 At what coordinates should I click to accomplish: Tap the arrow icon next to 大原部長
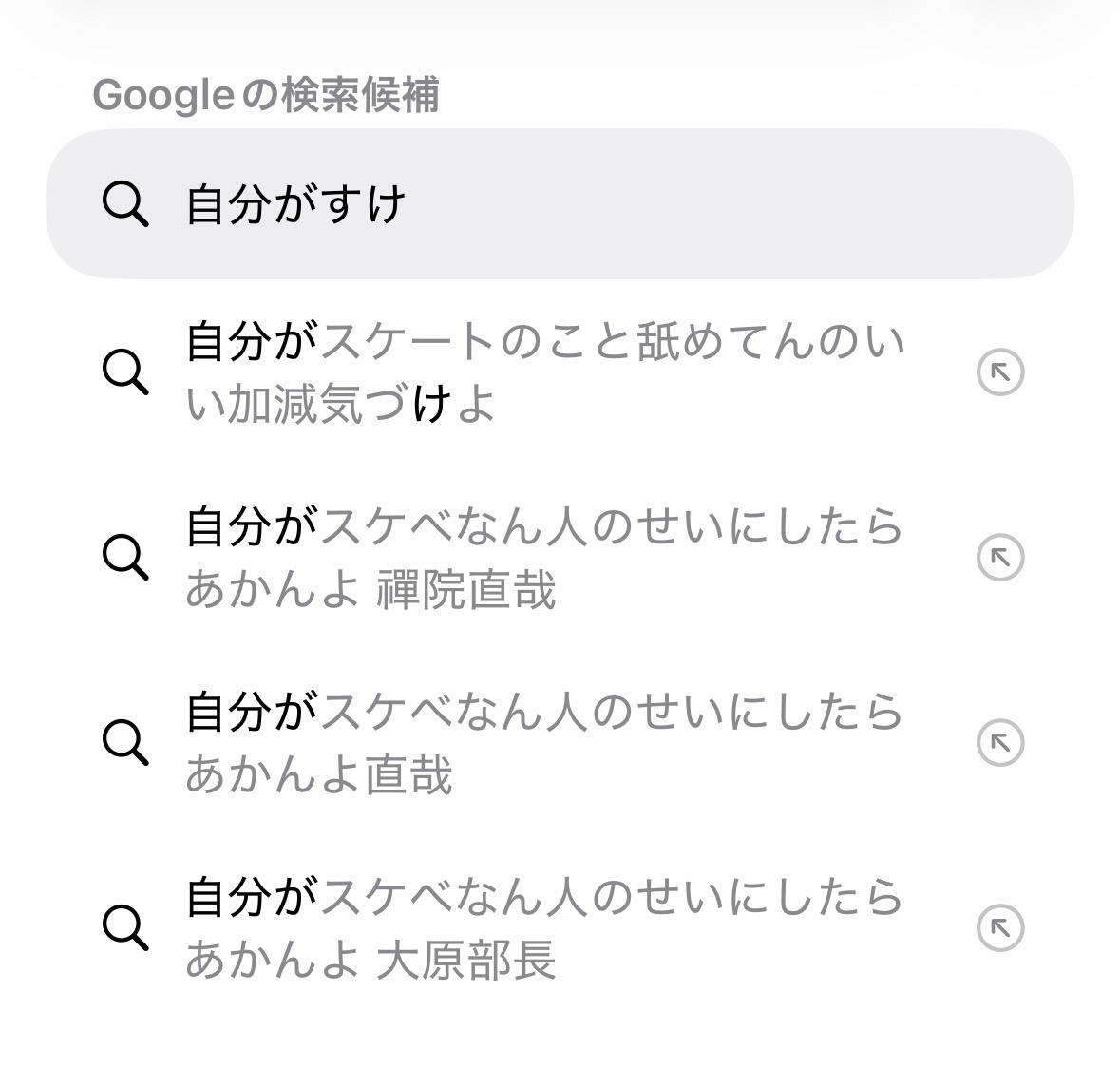(x=1000, y=927)
